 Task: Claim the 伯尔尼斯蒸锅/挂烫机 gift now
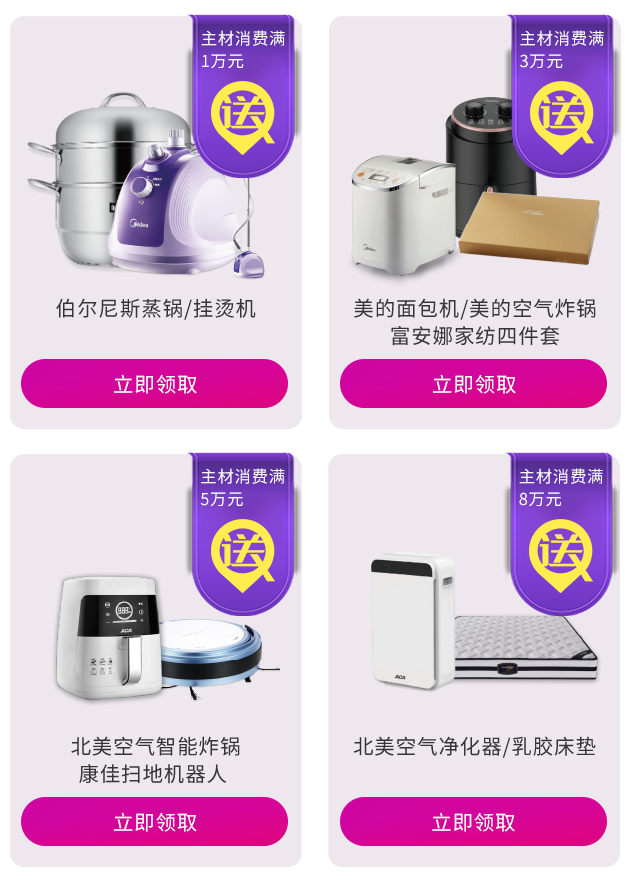coord(155,385)
